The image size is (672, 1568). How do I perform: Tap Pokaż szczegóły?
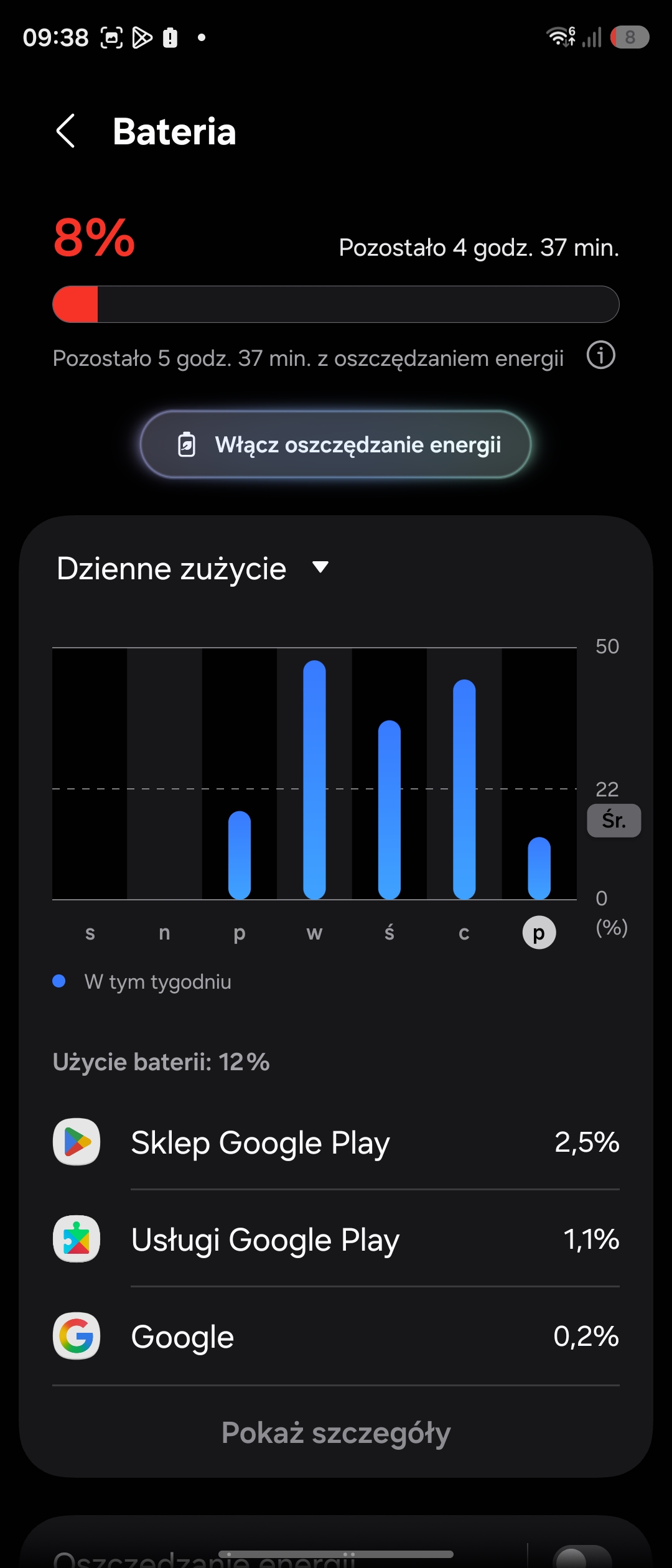[336, 1432]
